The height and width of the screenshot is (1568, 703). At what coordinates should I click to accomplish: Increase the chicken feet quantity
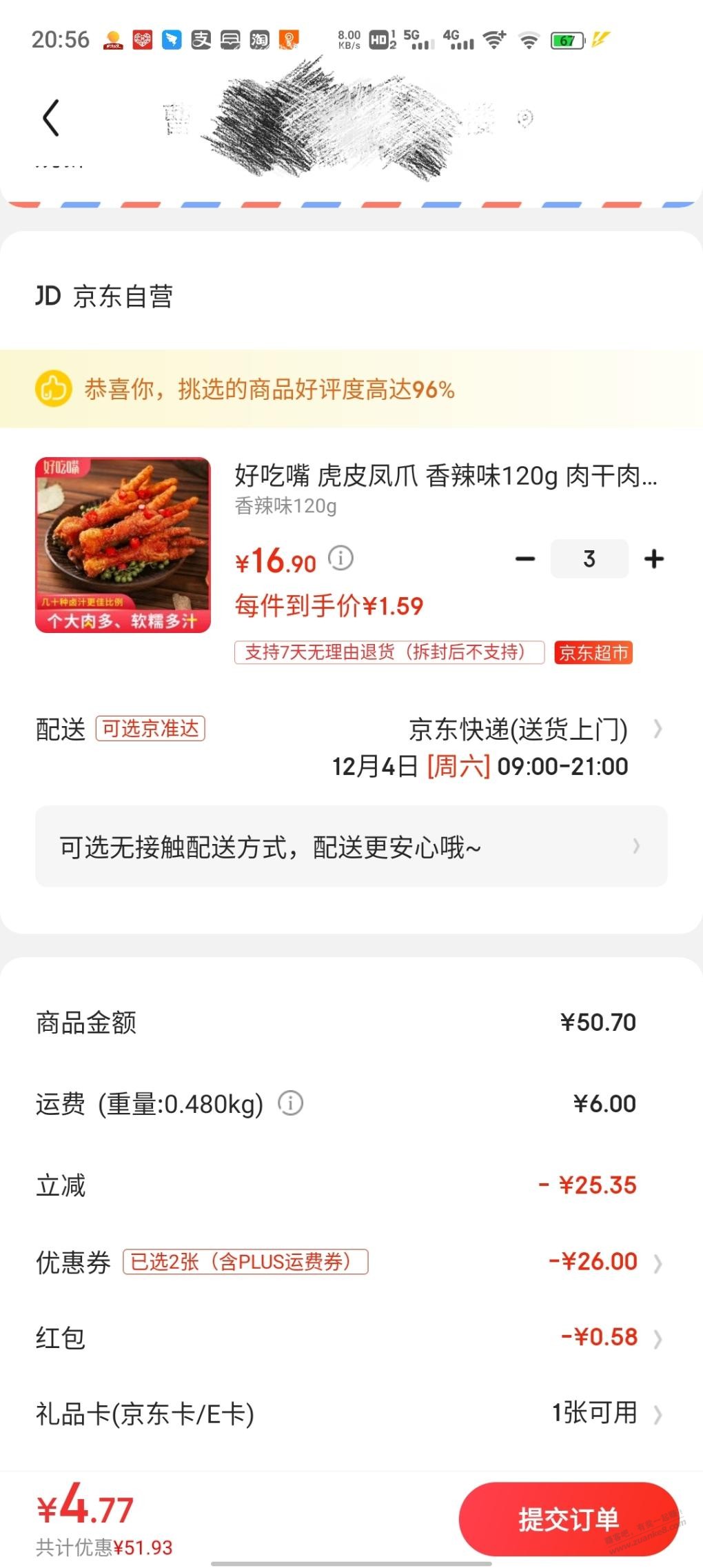(x=653, y=559)
